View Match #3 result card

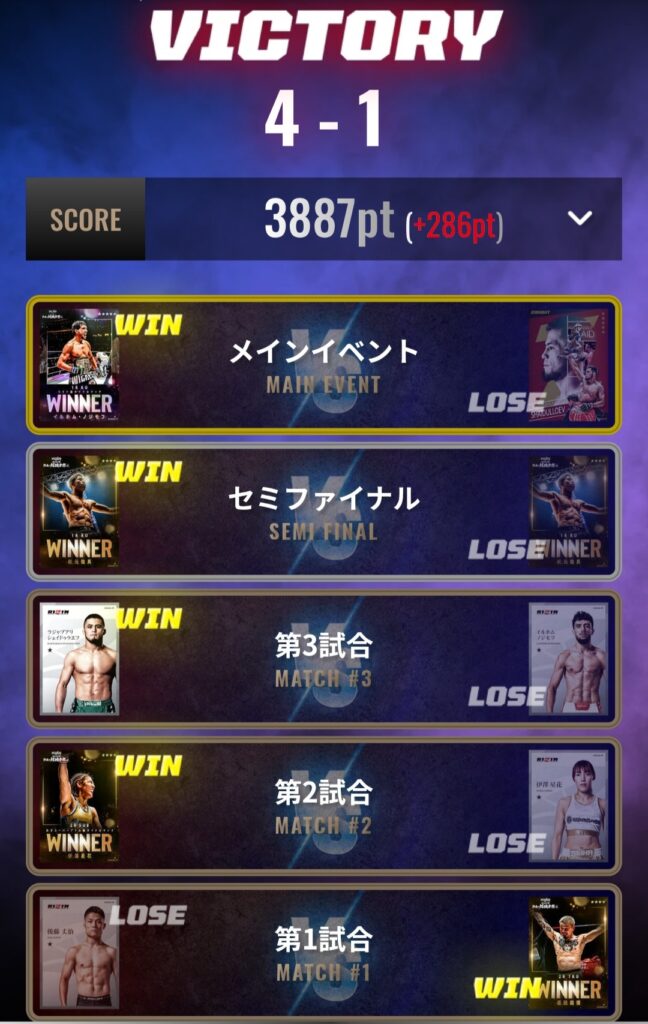pos(323,659)
